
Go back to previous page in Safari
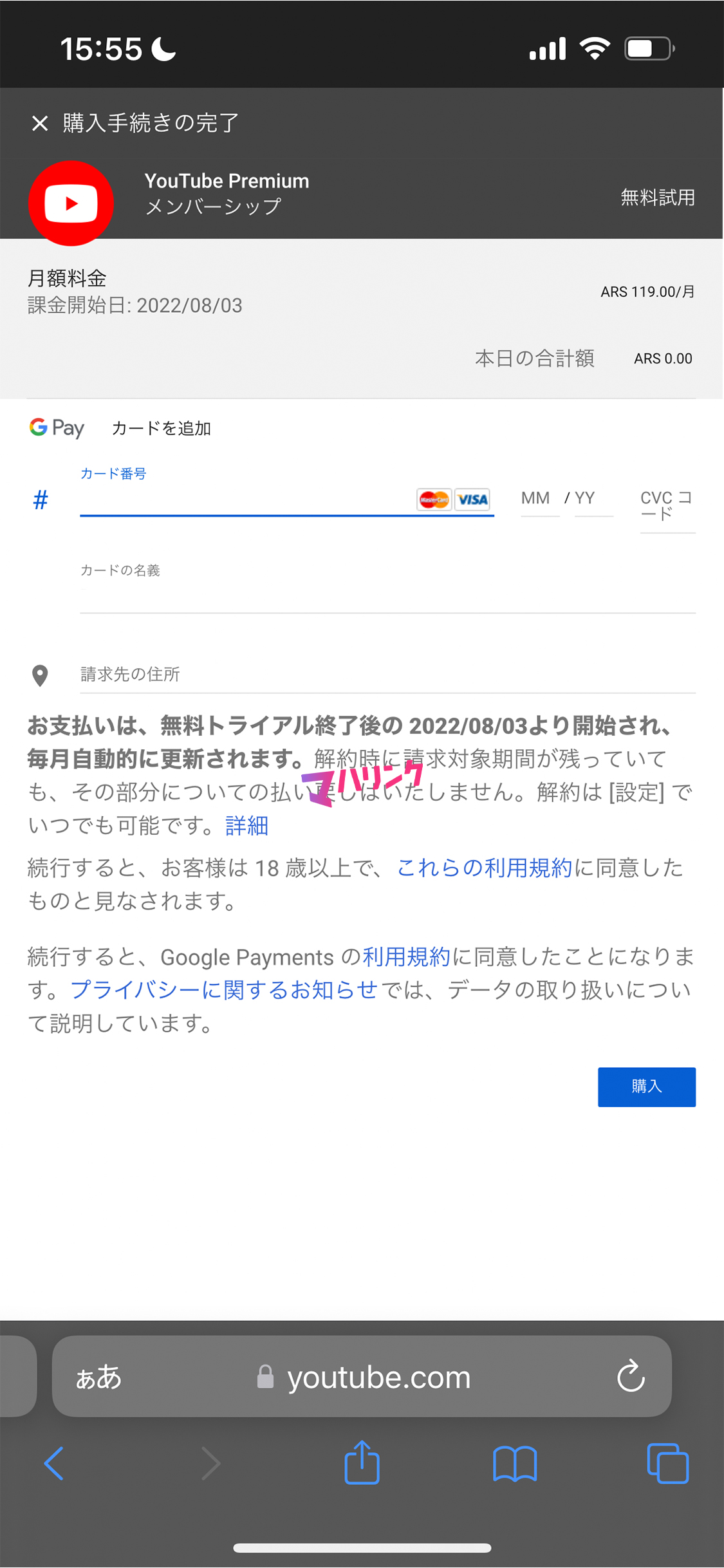pos(54,1463)
